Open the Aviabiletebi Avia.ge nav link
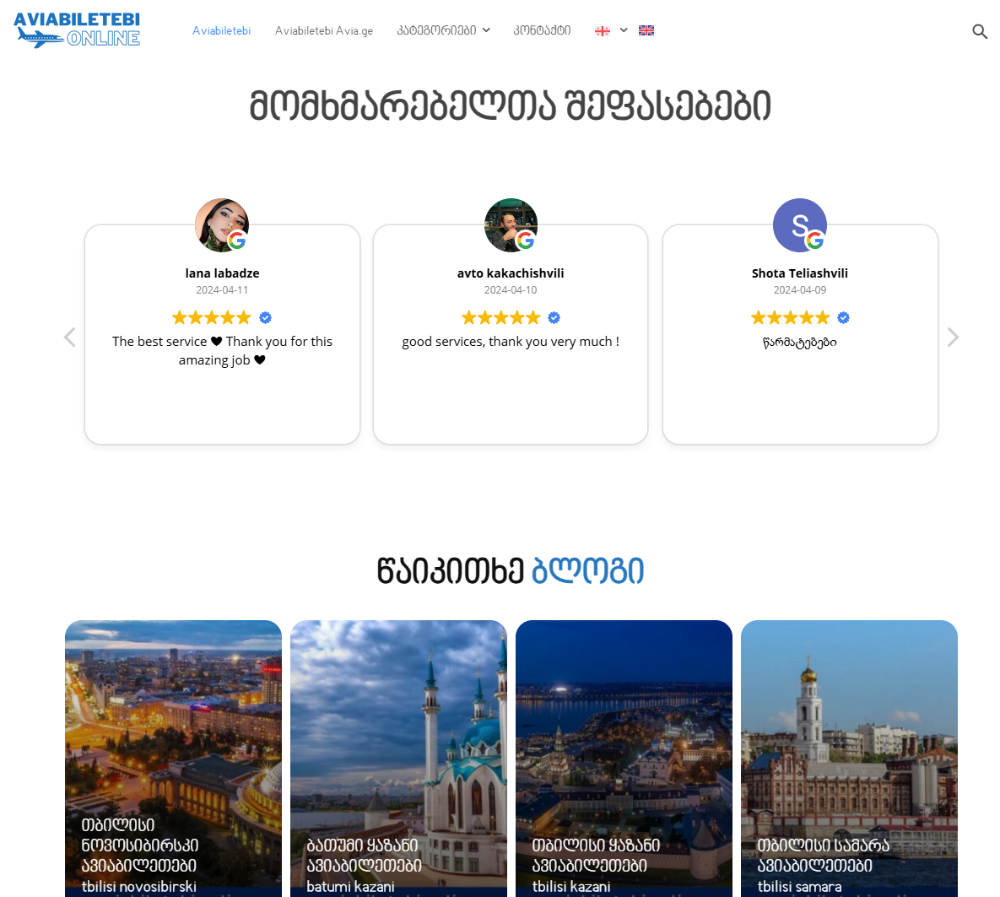 [x=323, y=31]
